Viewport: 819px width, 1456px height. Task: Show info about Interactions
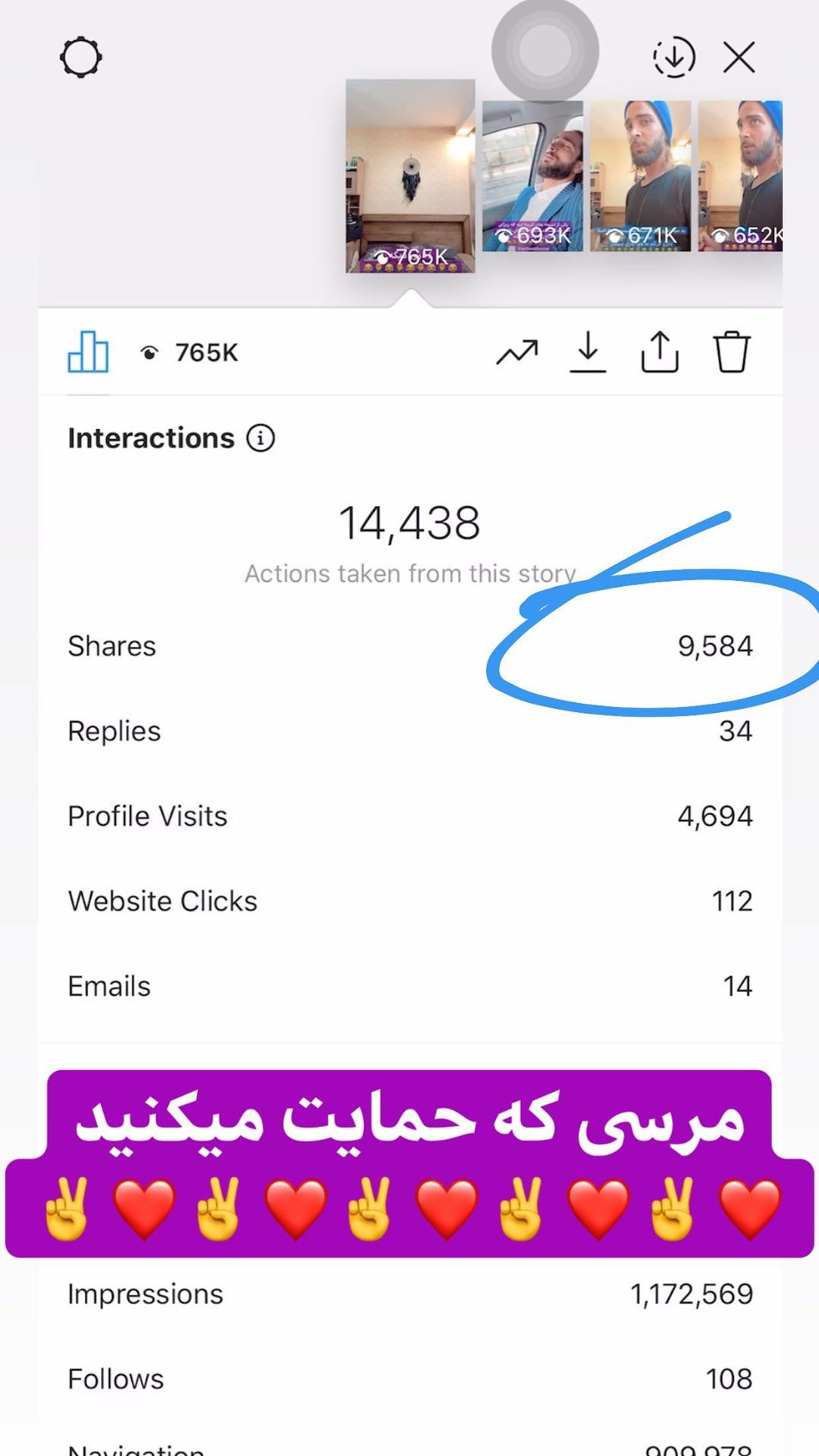260,438
